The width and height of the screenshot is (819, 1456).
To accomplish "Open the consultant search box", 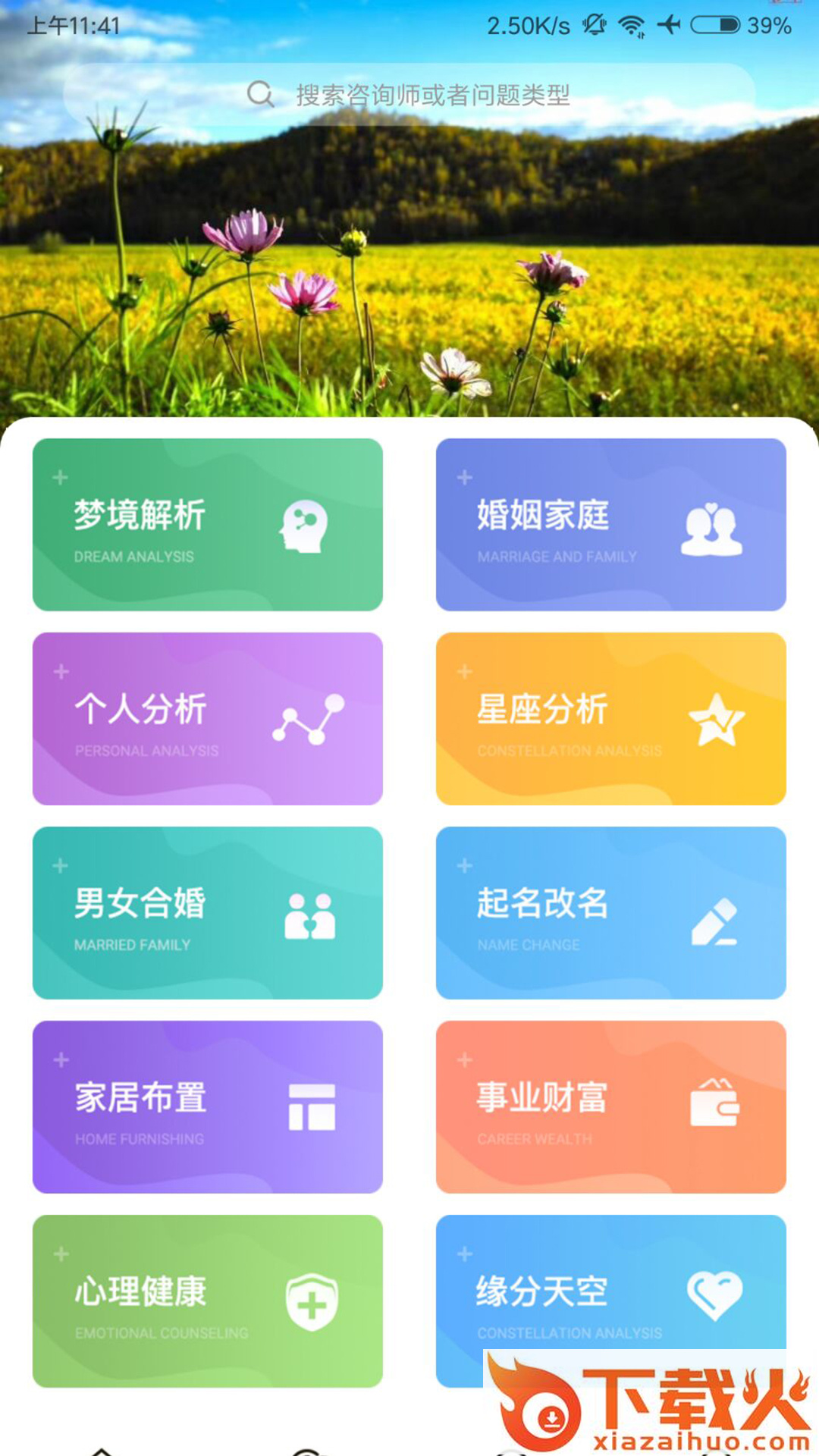I will (x=409, y=95).
